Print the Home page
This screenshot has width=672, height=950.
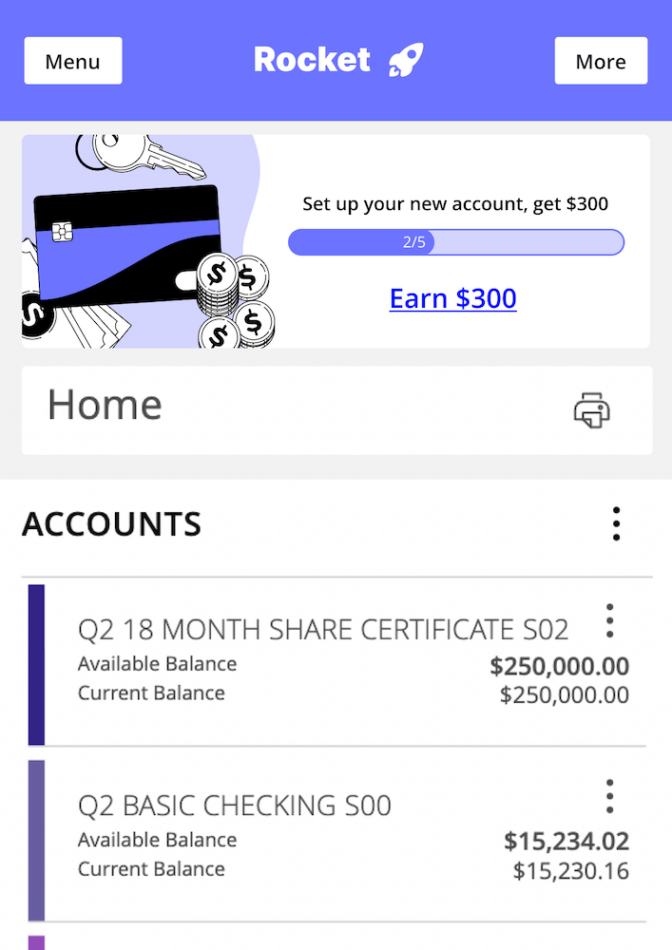point(591,410)
